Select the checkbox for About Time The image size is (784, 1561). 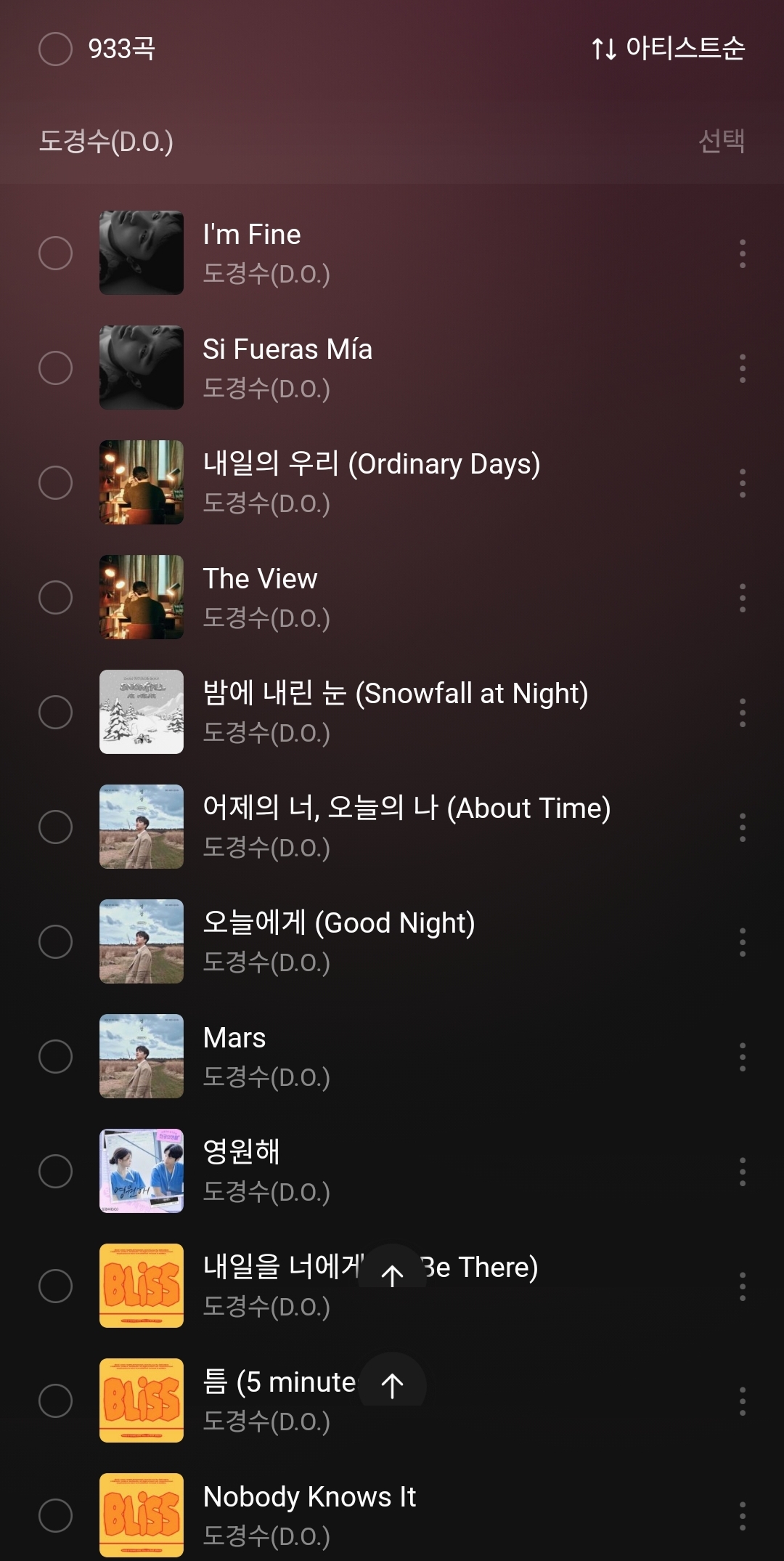[55, 827]
